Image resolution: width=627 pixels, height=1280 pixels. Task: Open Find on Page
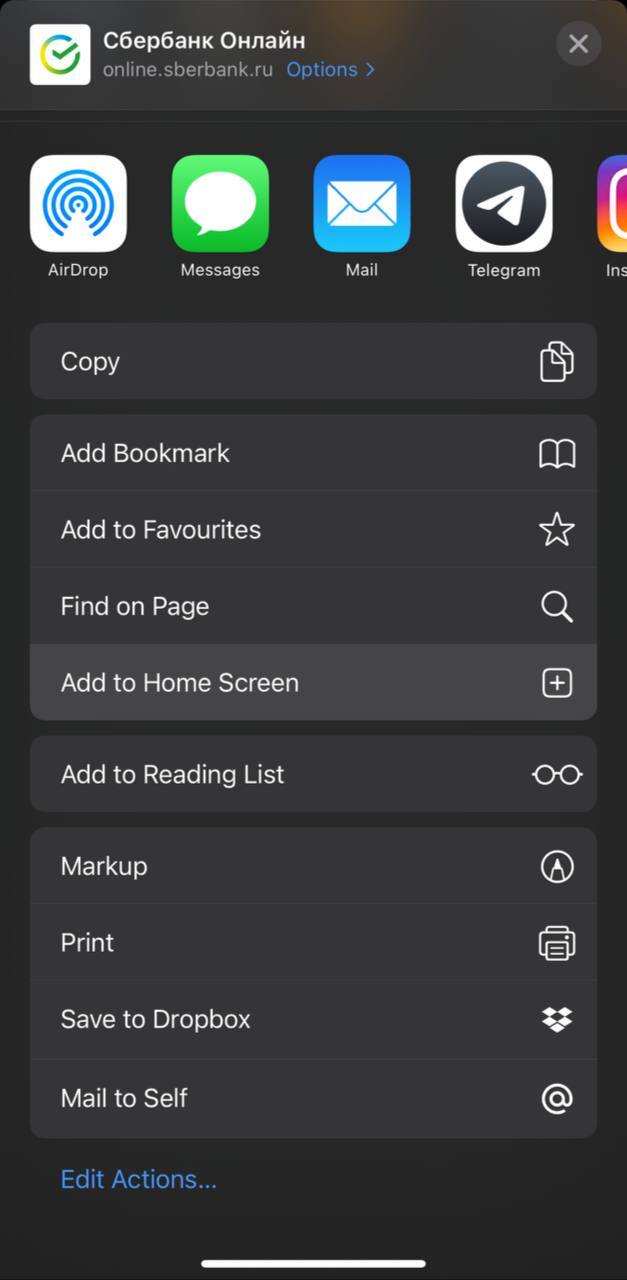click(x=313, y=606)
